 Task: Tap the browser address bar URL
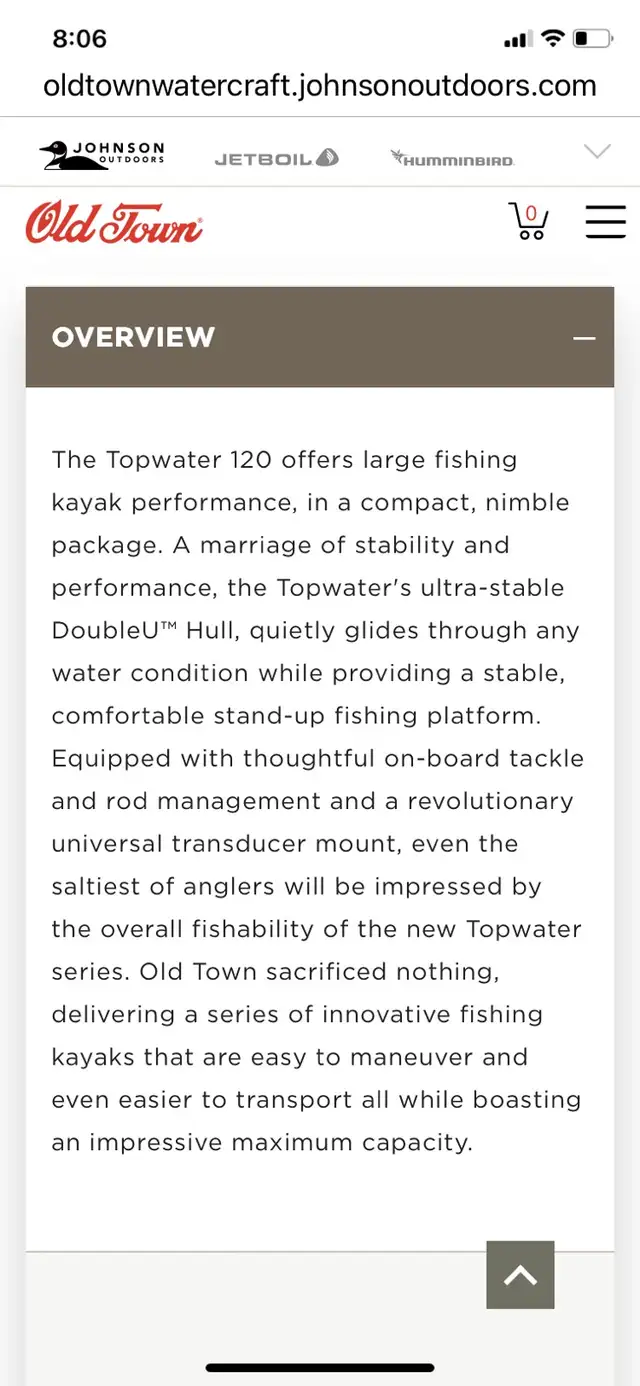[x=320, y=86]
